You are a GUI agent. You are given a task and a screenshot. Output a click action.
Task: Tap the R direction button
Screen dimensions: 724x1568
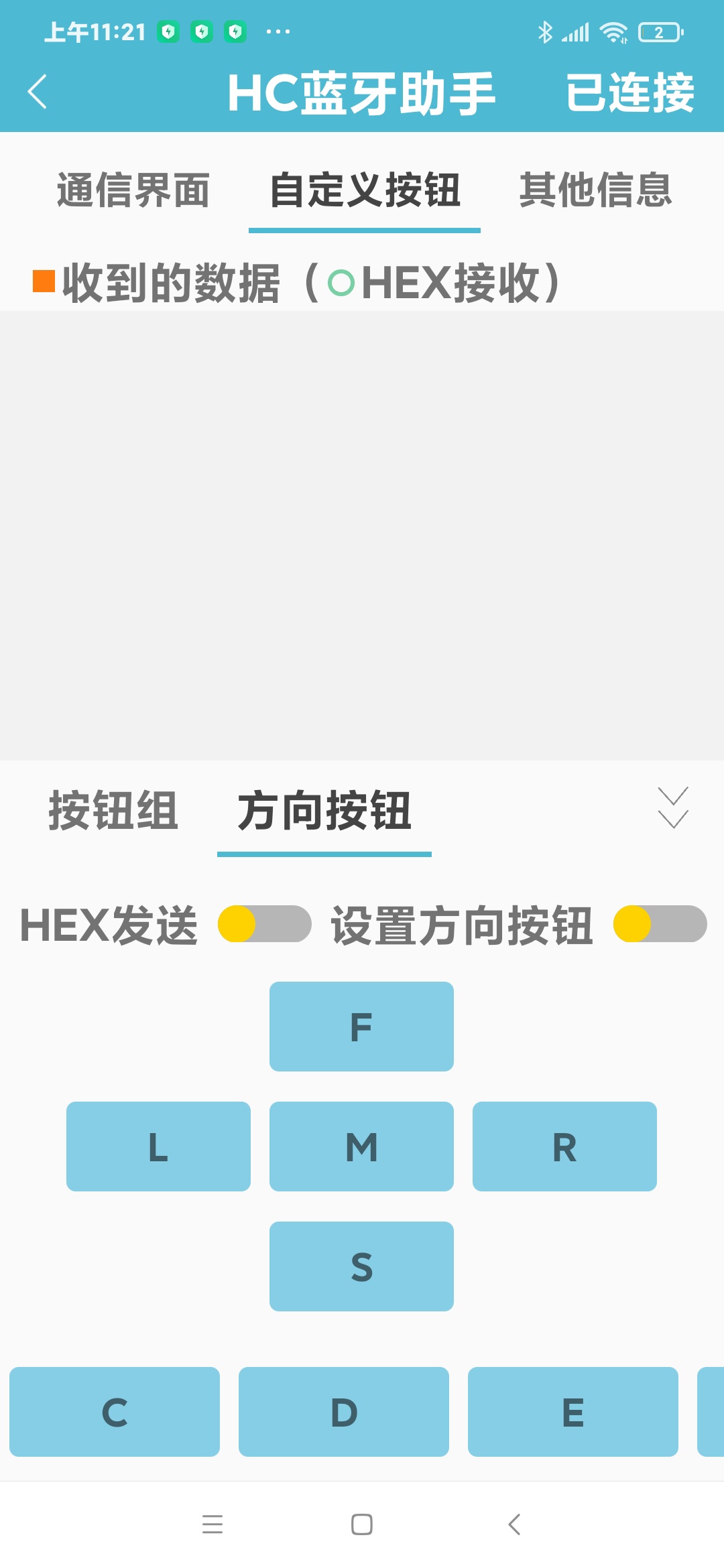click(564, 1147)
